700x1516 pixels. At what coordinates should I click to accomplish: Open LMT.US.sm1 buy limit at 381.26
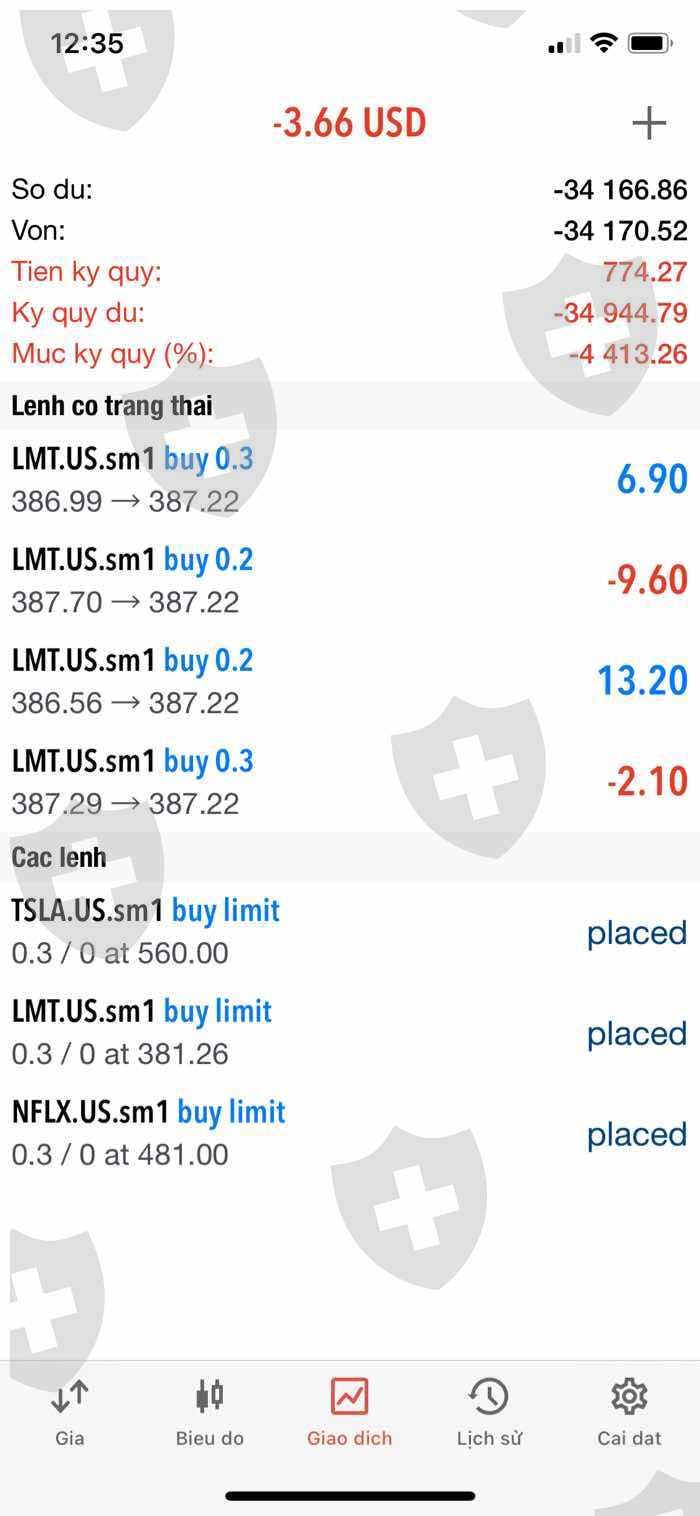pyautogui.click(x=350, y=1033)
